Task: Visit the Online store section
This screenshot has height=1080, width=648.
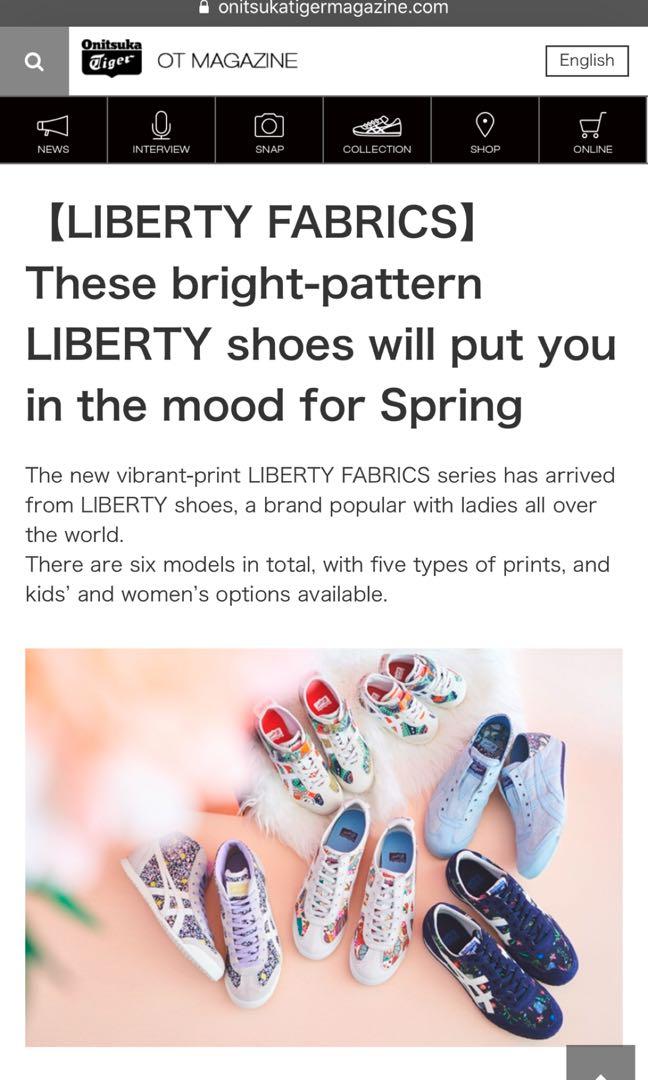Action: (x=593, y=131)
